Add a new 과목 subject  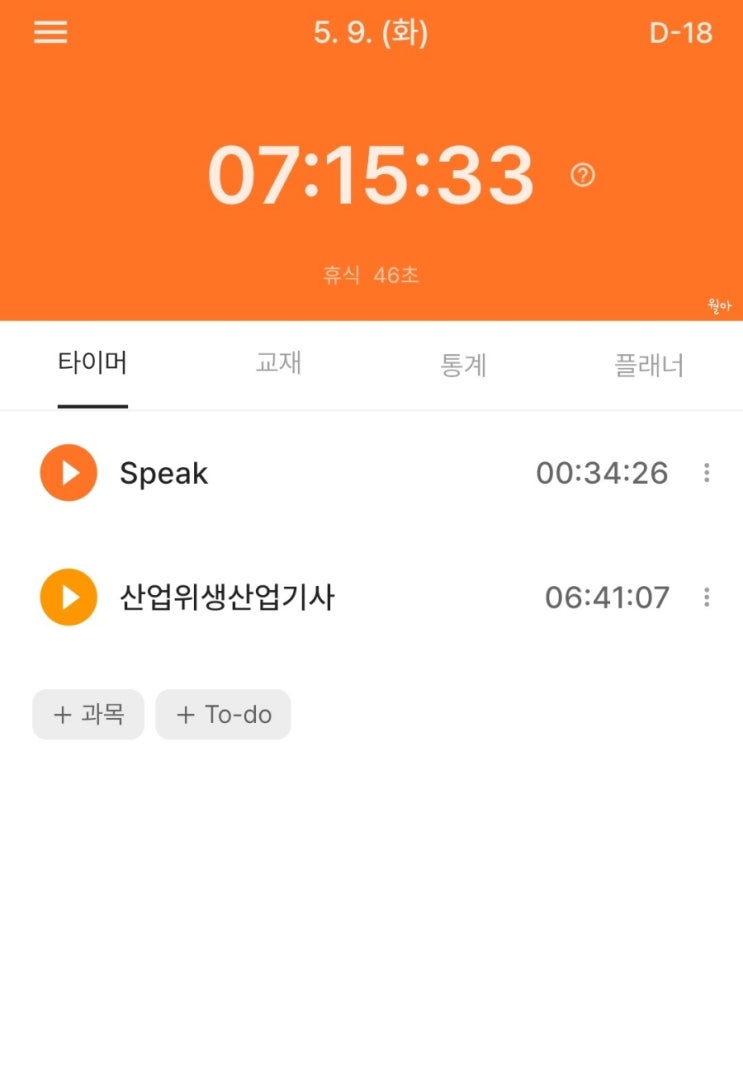(x=88, y=714)
